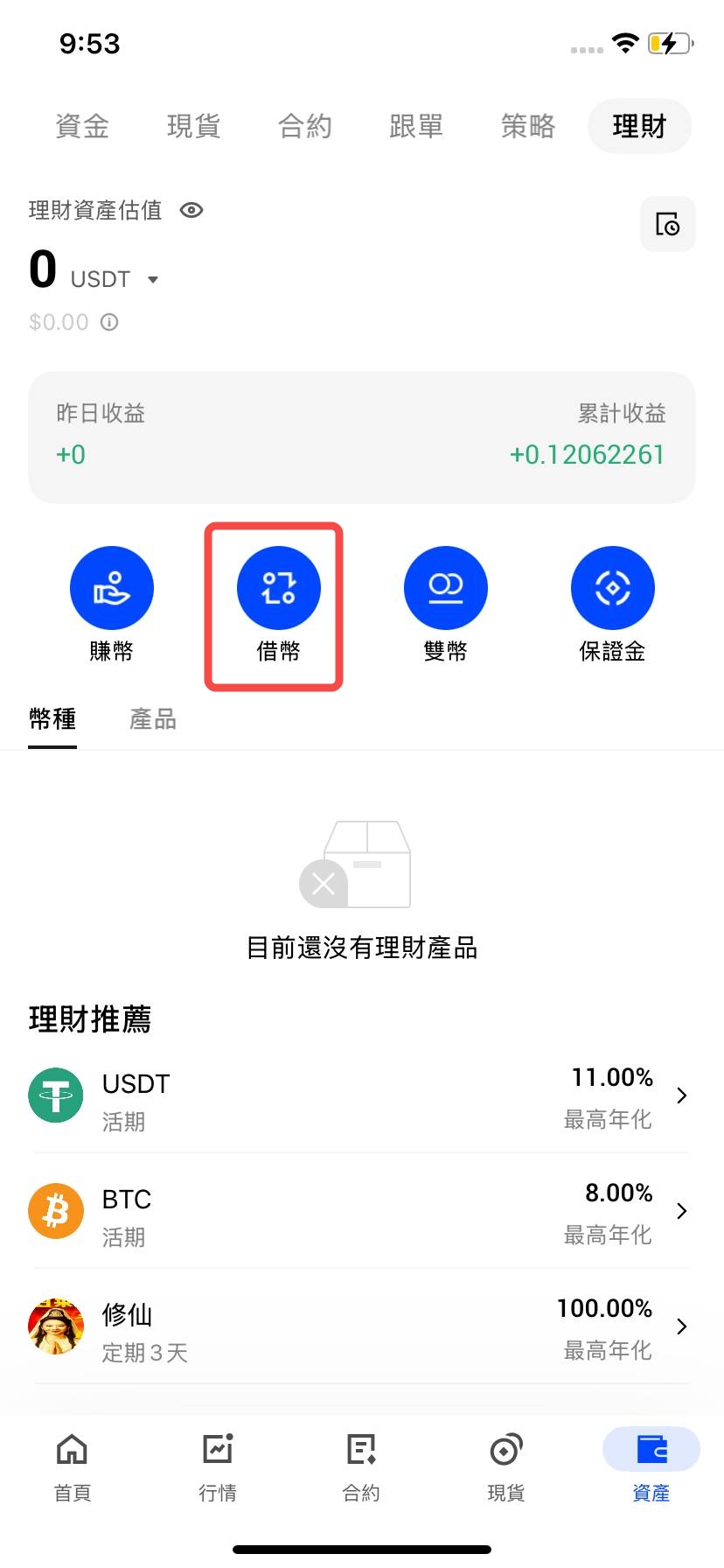Select the 策略 tab
Image resolution: width=724 pixels, height=1568 pixels.
[x=527, y=126]
